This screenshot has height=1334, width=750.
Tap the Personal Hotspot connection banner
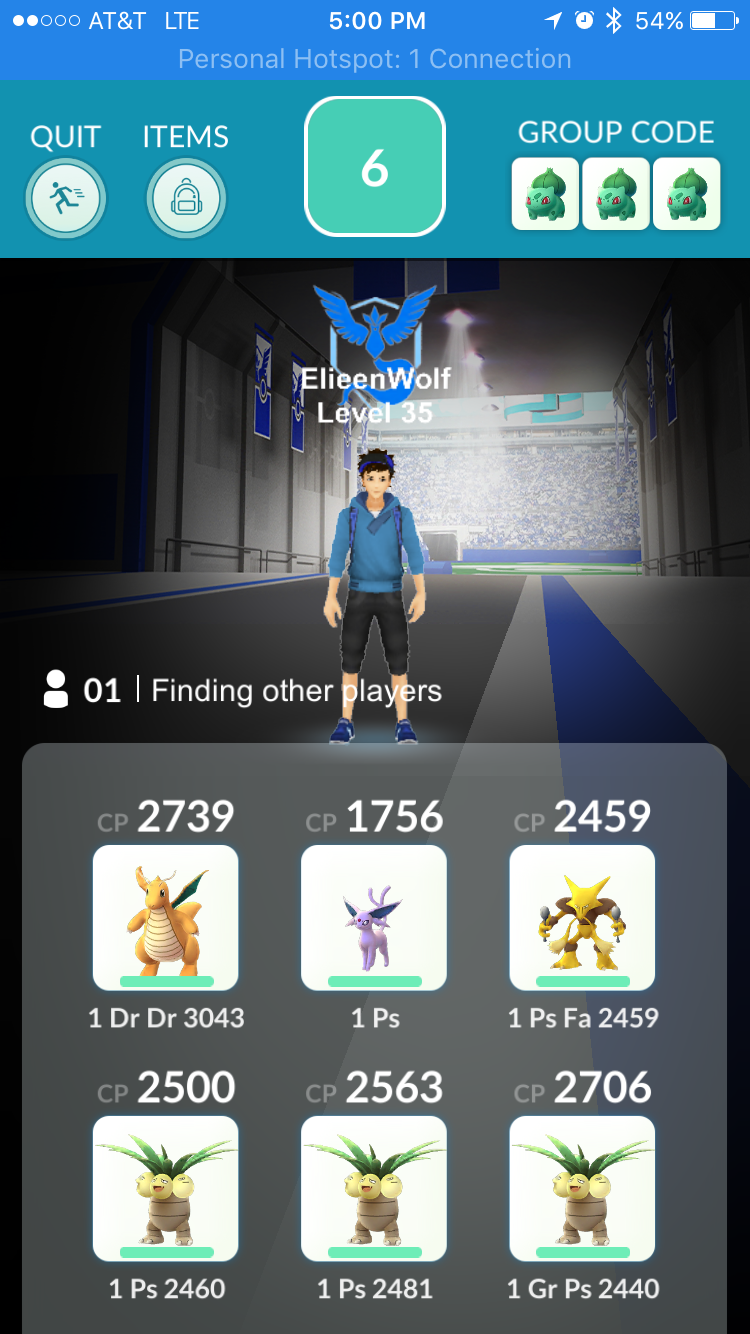(x=375, y=59)
